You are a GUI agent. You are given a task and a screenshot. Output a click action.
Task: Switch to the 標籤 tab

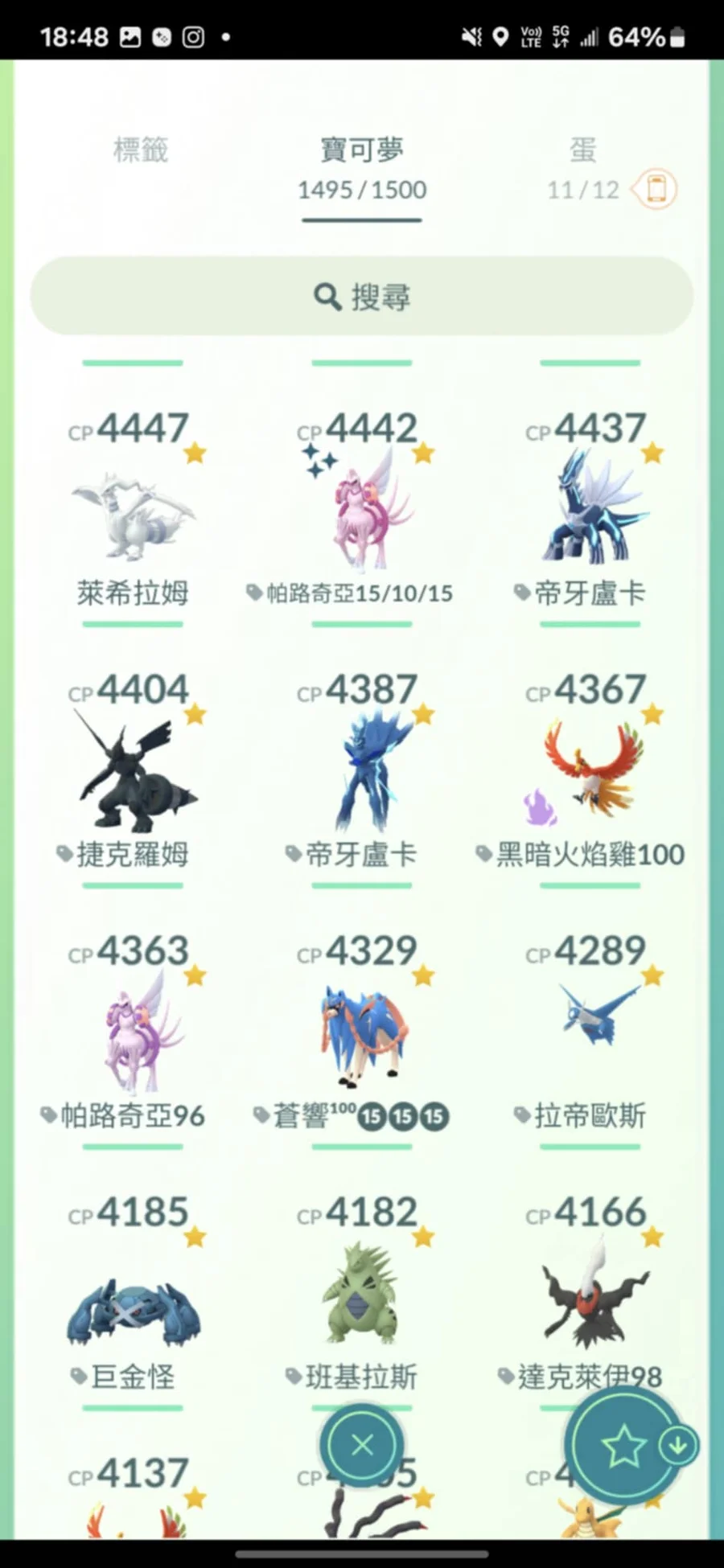(x=140, y=150)
